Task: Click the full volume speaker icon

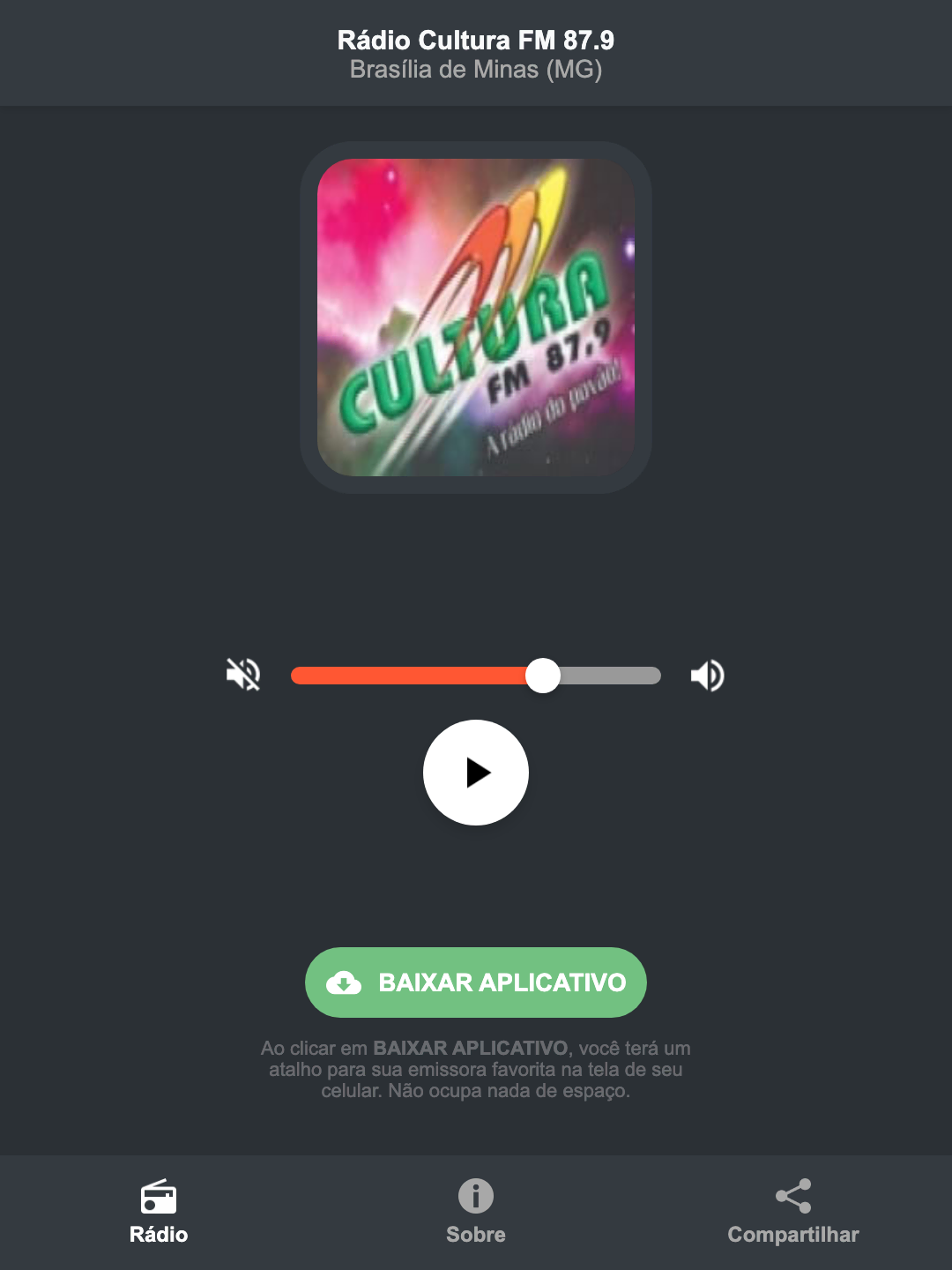Action: coord(707,675)
